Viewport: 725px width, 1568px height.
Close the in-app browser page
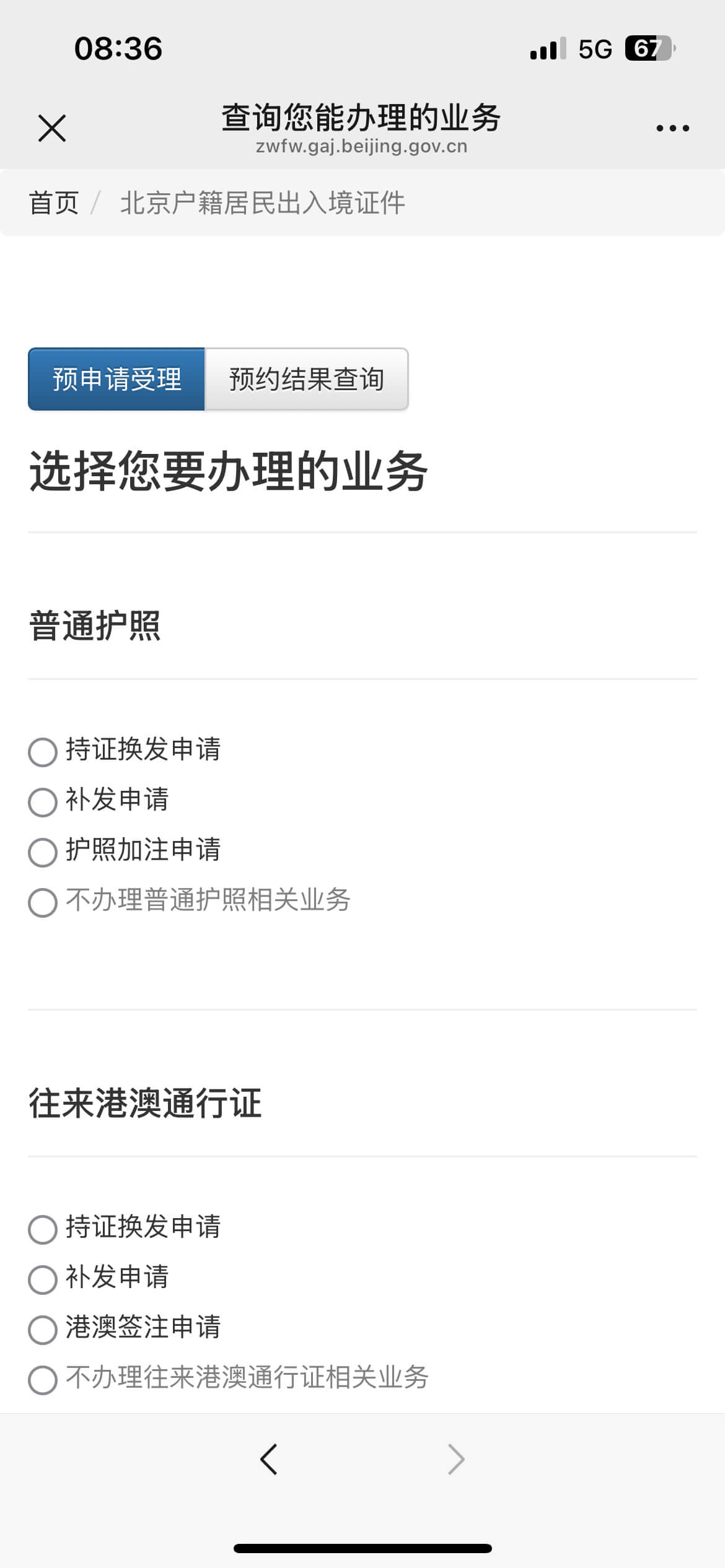tap(52, 128)
